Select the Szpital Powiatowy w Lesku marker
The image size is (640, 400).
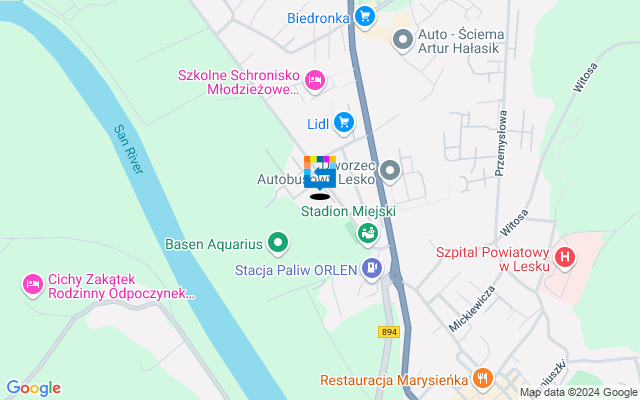point(565,258)
